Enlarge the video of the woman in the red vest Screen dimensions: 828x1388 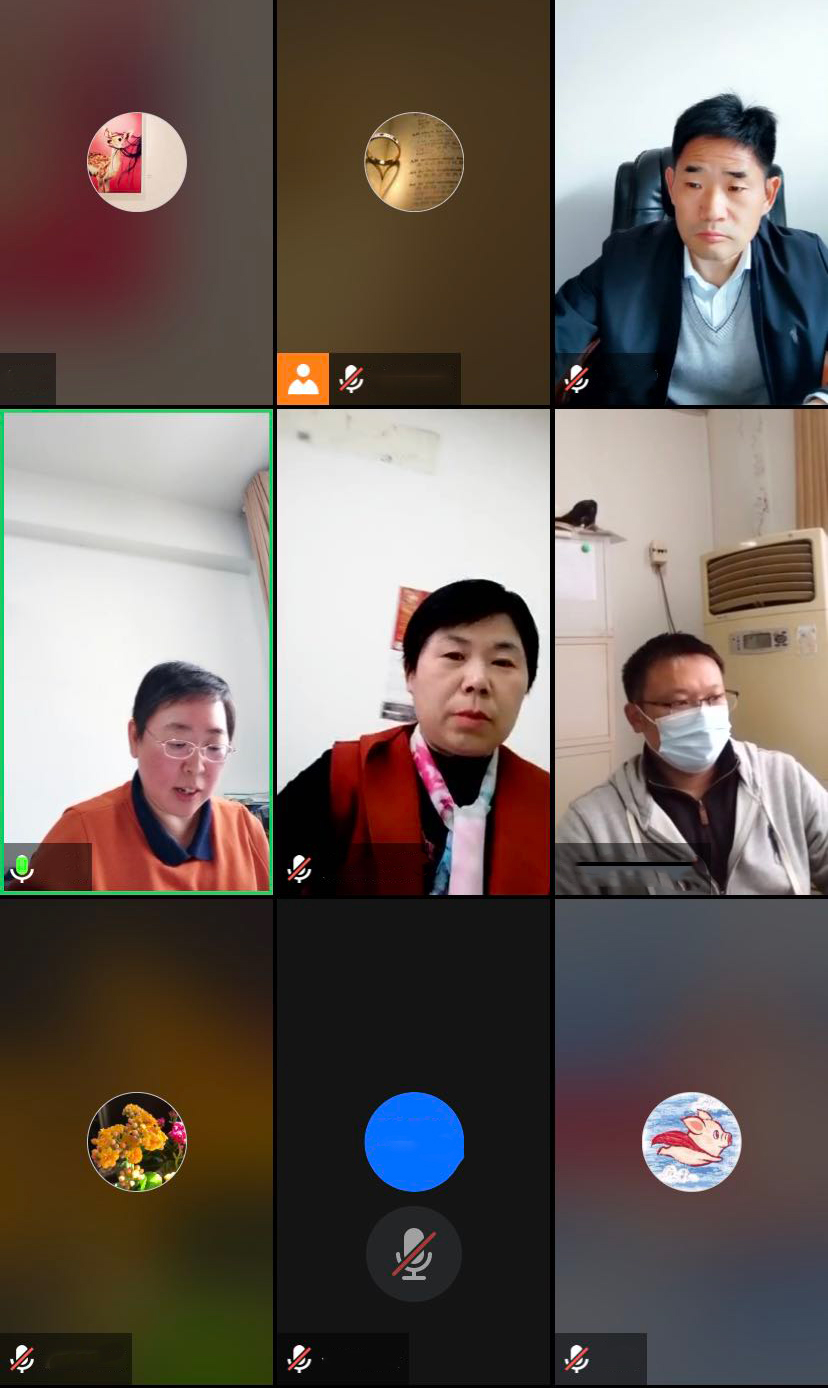pos(413,650)
